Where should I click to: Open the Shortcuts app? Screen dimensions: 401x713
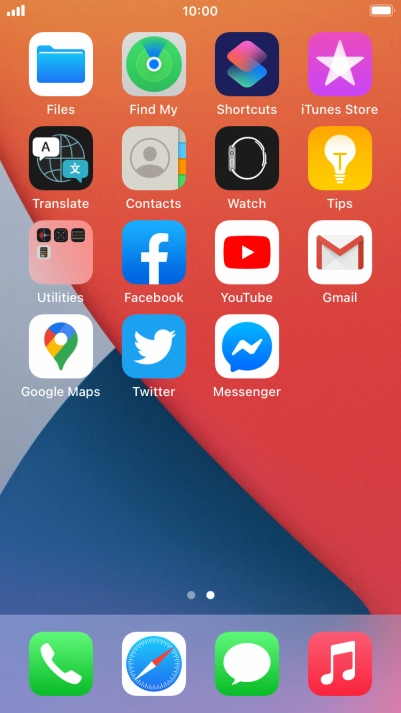(x=247, y=64)
